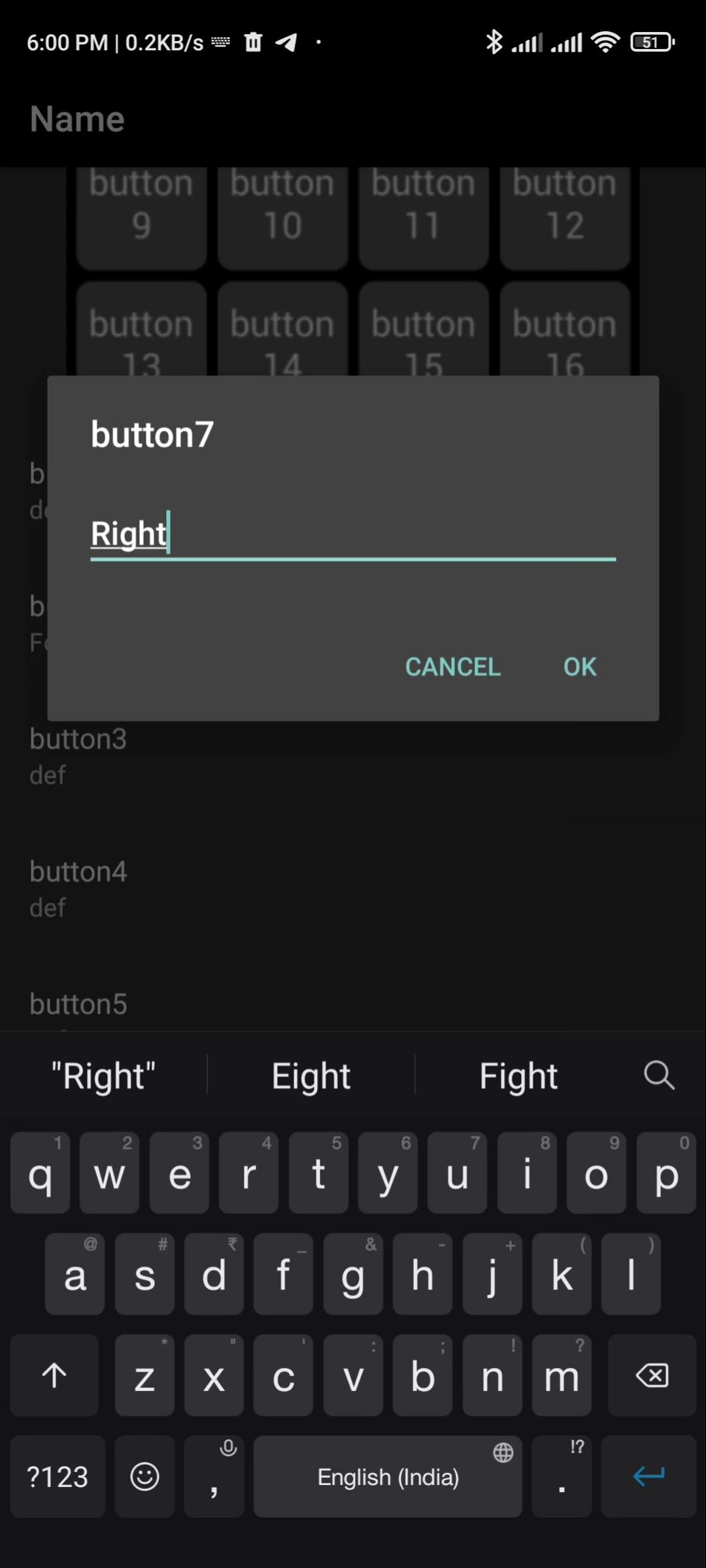Pick the Fight word suggestion
The image size is (706, 1568).
click(x=518, y=1075)
